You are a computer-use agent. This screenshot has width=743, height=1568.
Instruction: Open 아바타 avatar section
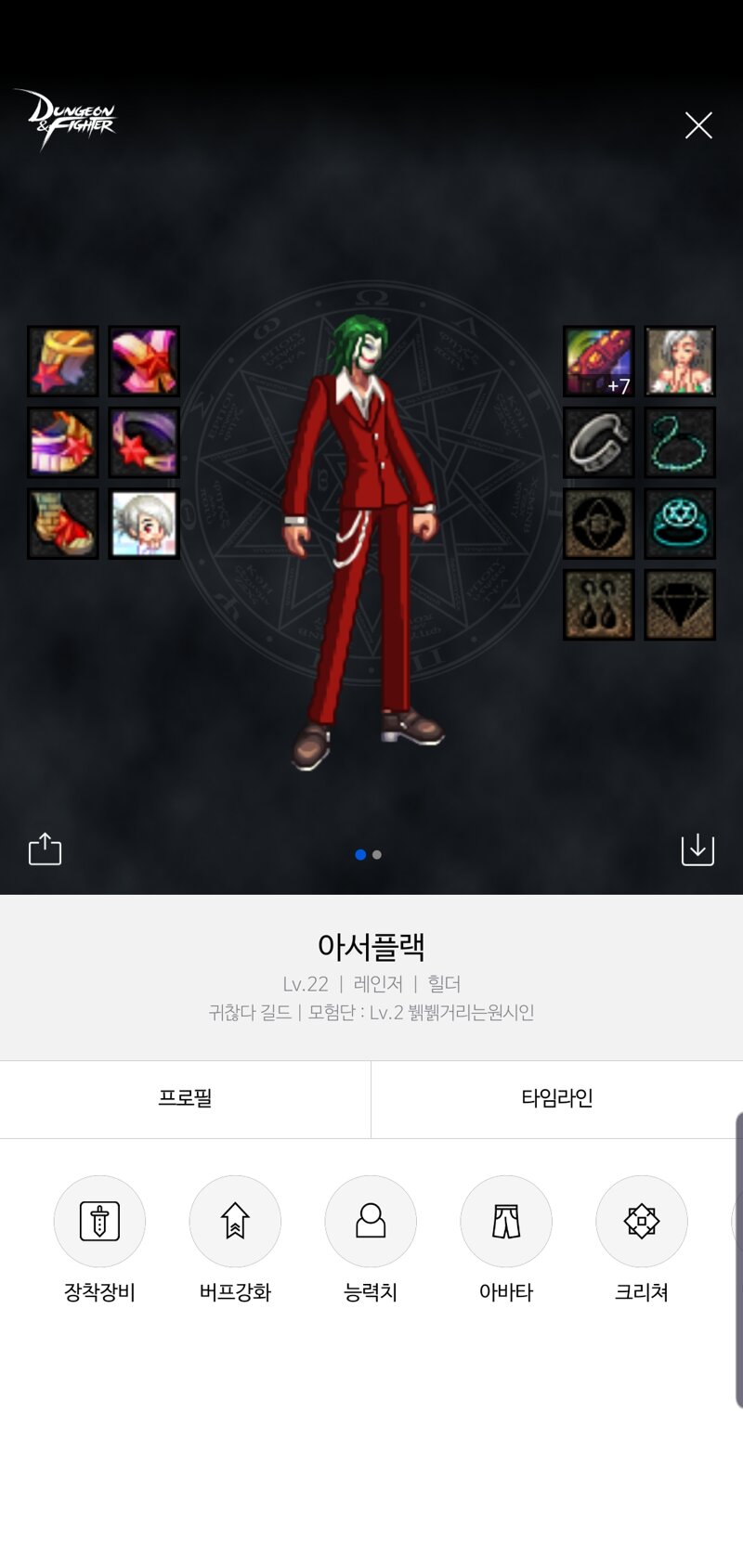(506, 1221)
